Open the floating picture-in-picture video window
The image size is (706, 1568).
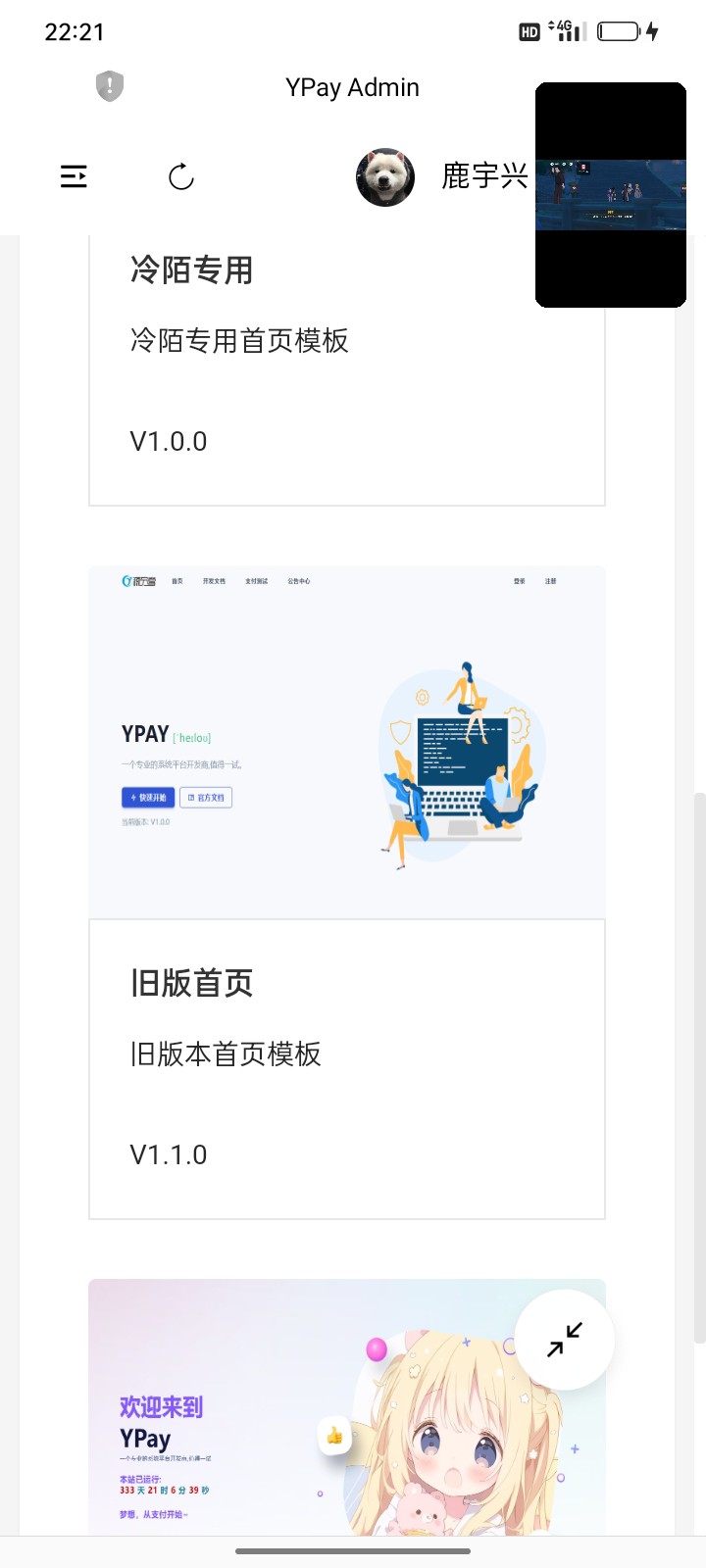611,195
